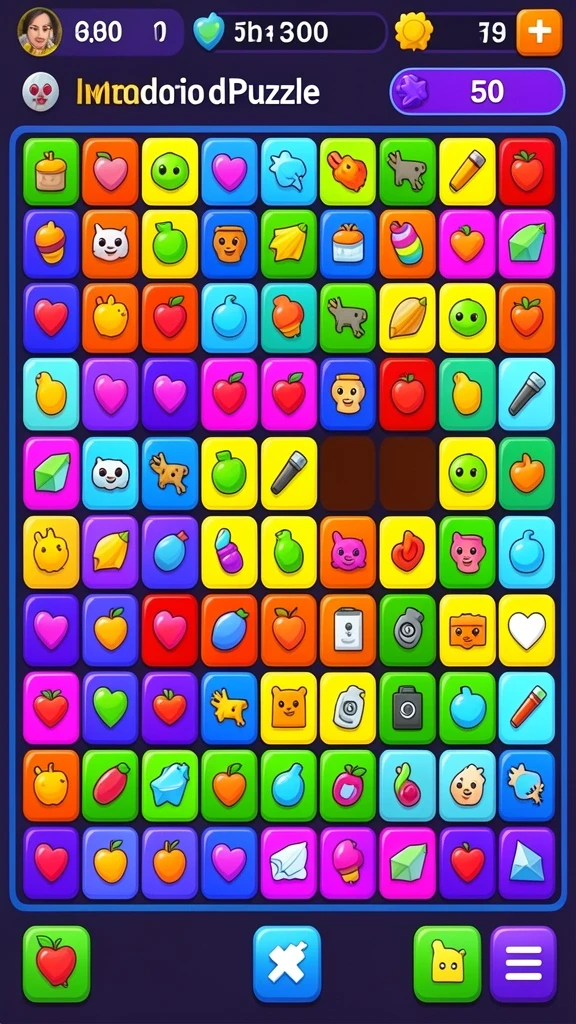Select the black camera tile on green
This screenshot has height=1024, width=576.
click(408, 708)
